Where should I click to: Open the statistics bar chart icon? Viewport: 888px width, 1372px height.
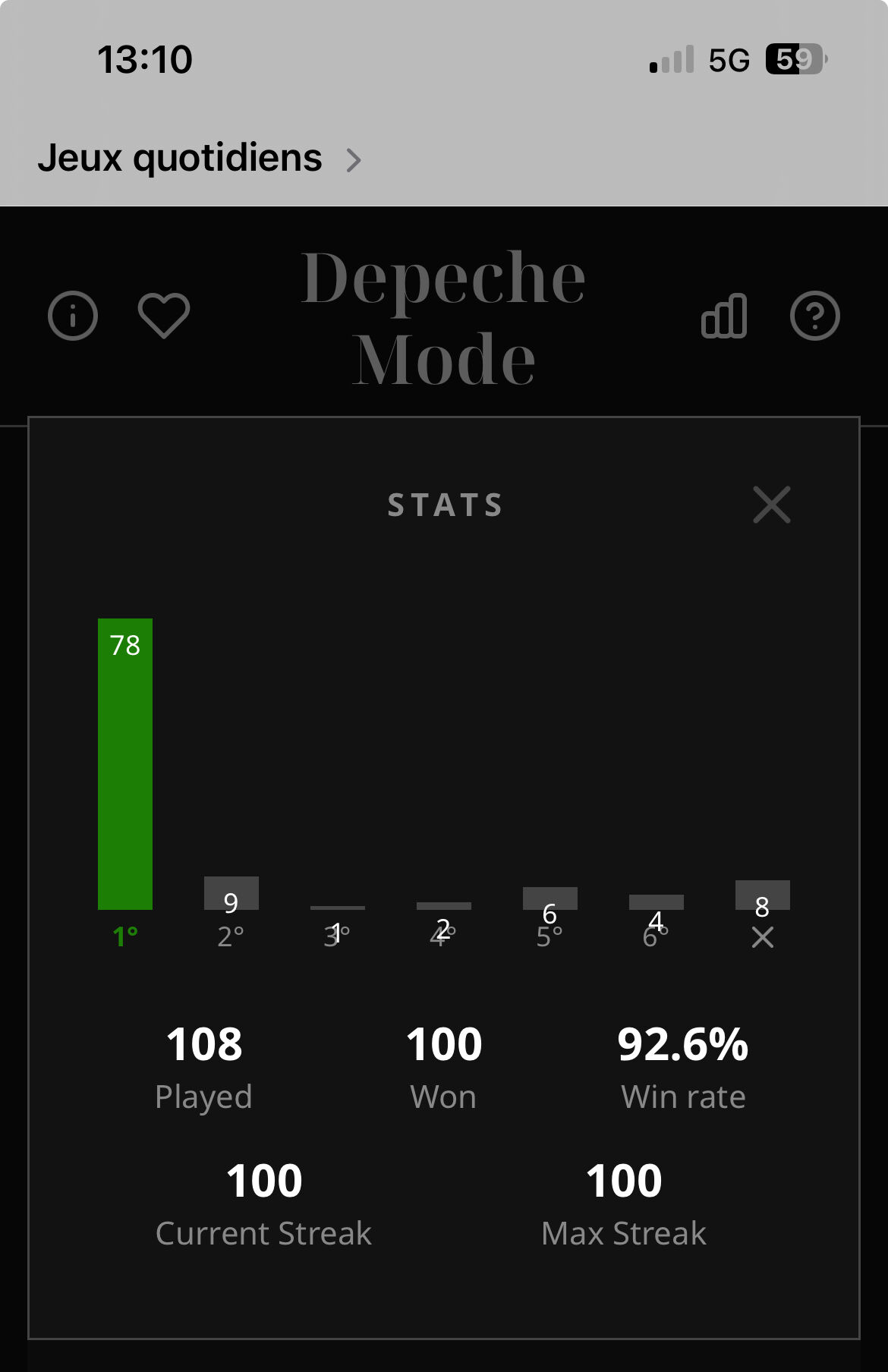724,316
